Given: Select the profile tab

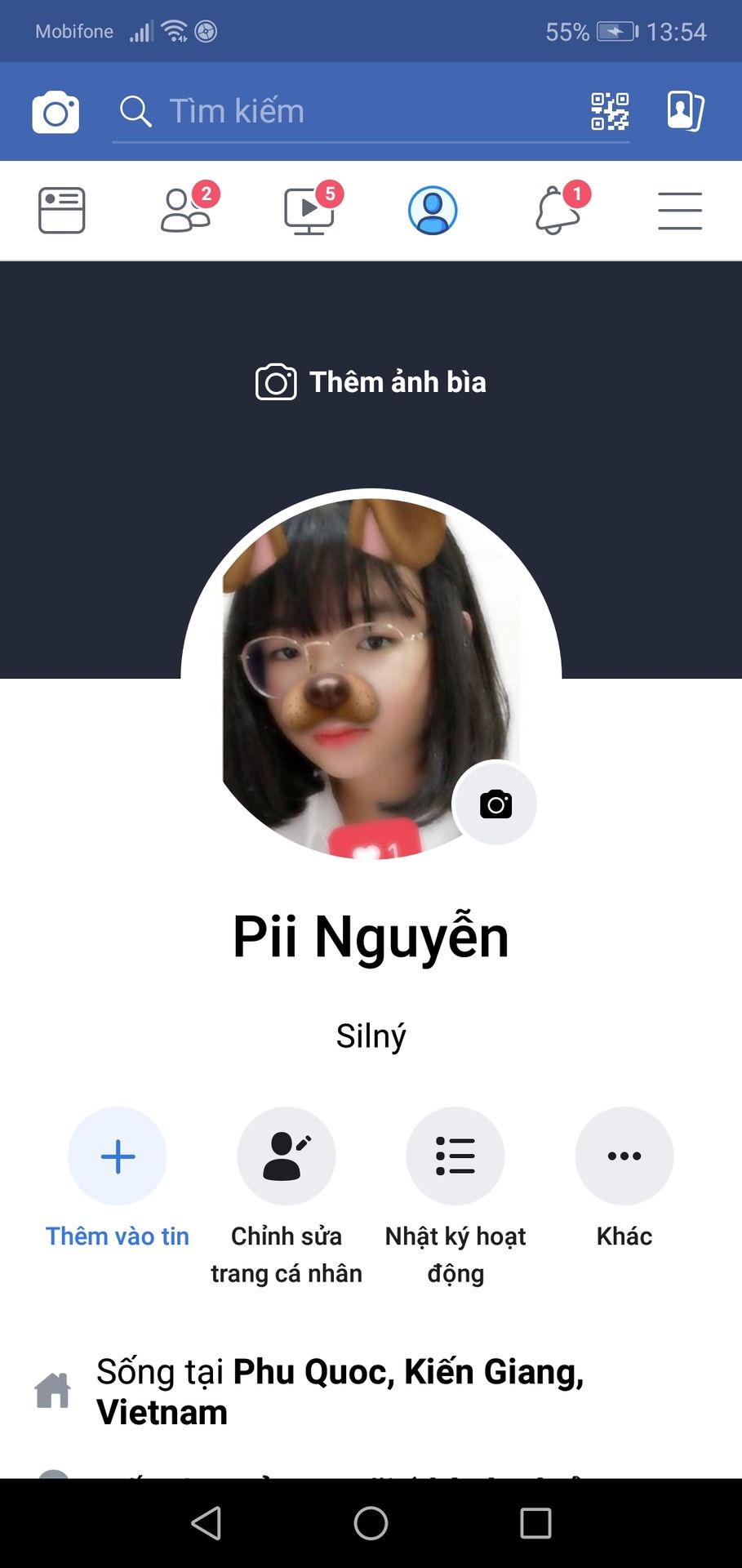Looking at the screenshot, I should click(x=433, y=211).
